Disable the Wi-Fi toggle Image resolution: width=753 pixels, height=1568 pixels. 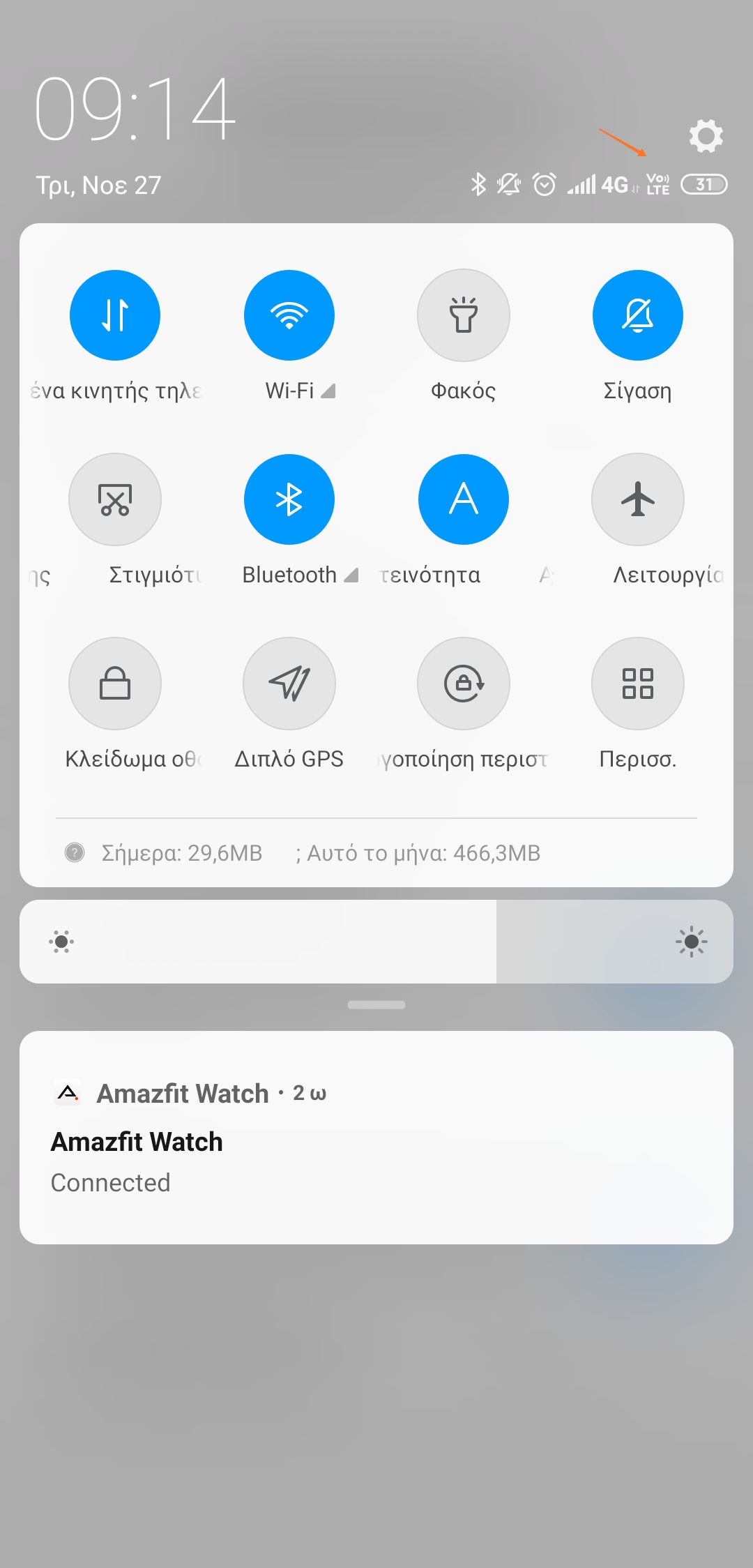click(289, 315)
